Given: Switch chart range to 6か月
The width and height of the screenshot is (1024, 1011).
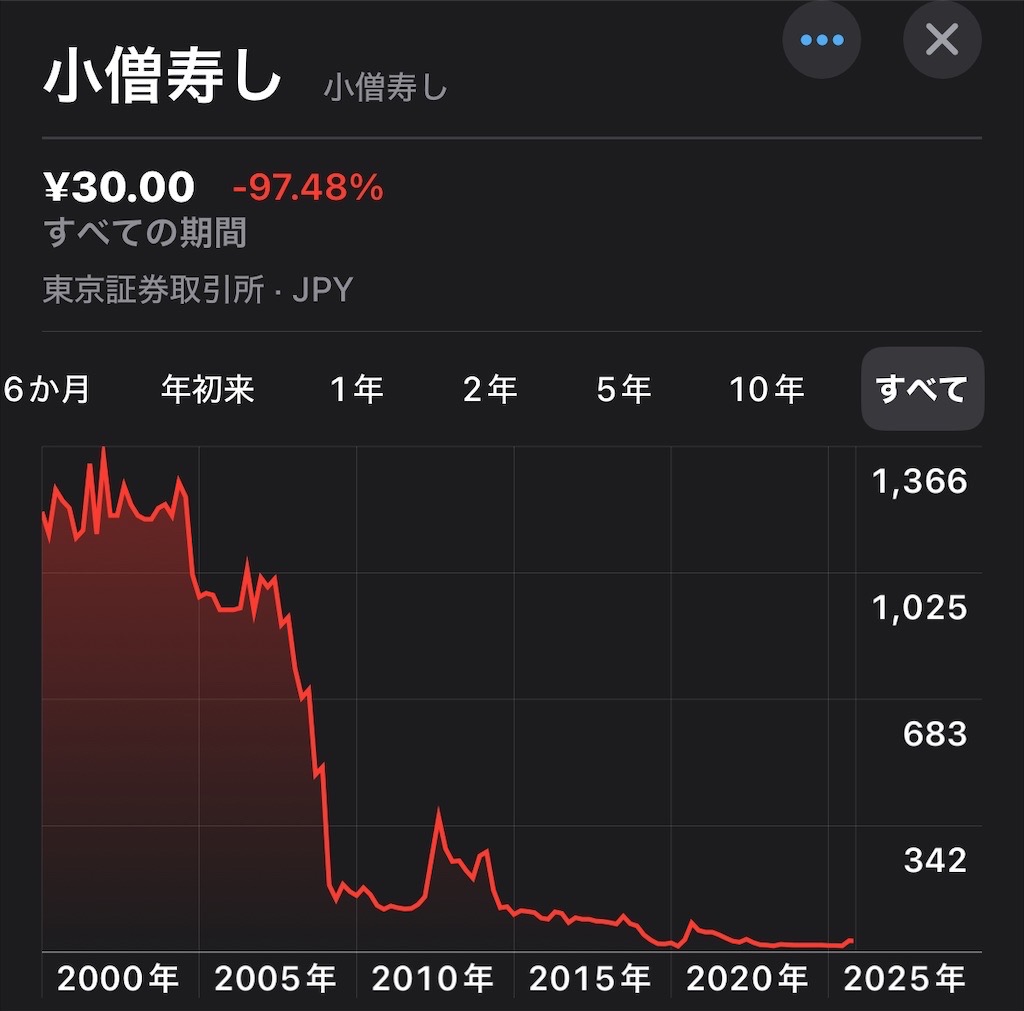Looking at the screenshot, I should point(47,389).
